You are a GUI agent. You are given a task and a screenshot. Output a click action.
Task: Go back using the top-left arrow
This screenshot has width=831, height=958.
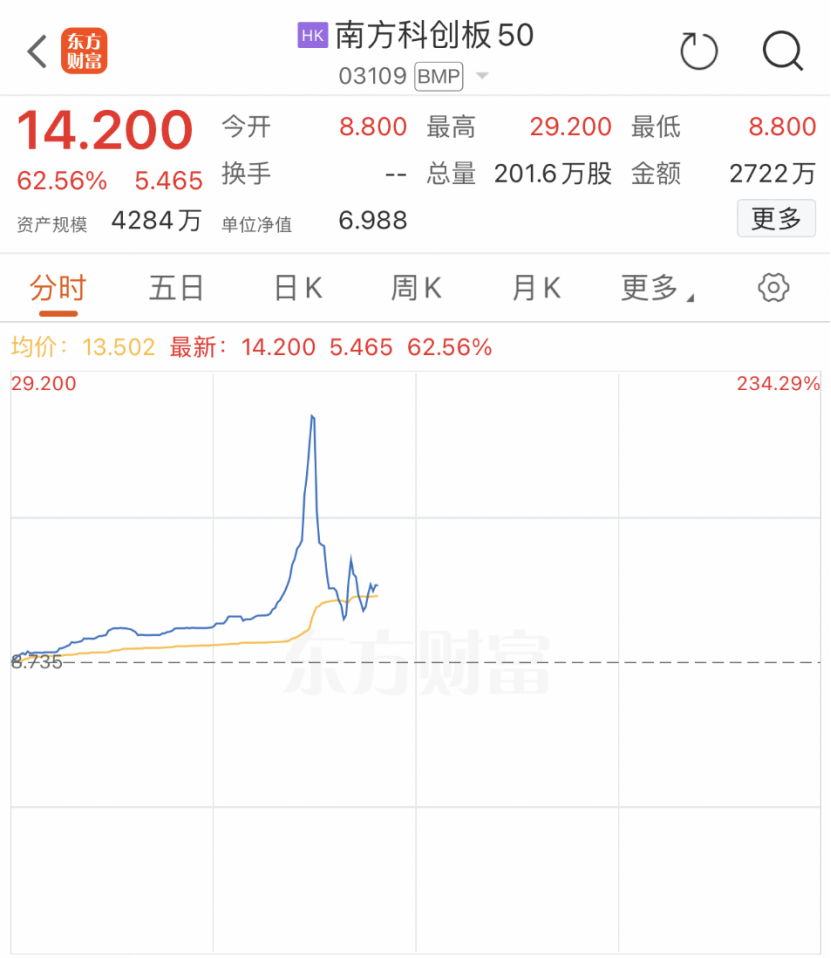coord(37,52)
